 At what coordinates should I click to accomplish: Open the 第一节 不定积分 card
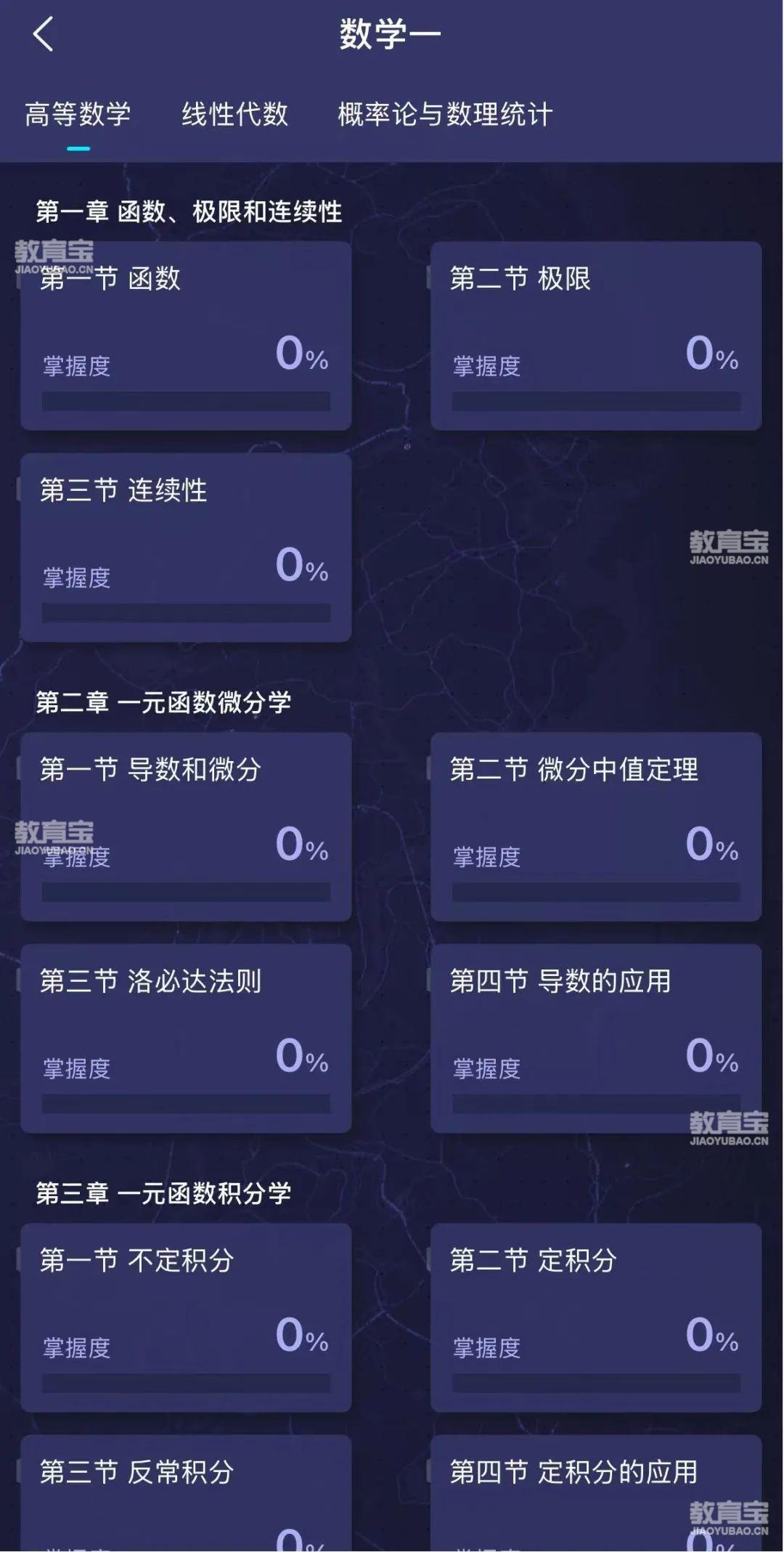click(186, 1317)
